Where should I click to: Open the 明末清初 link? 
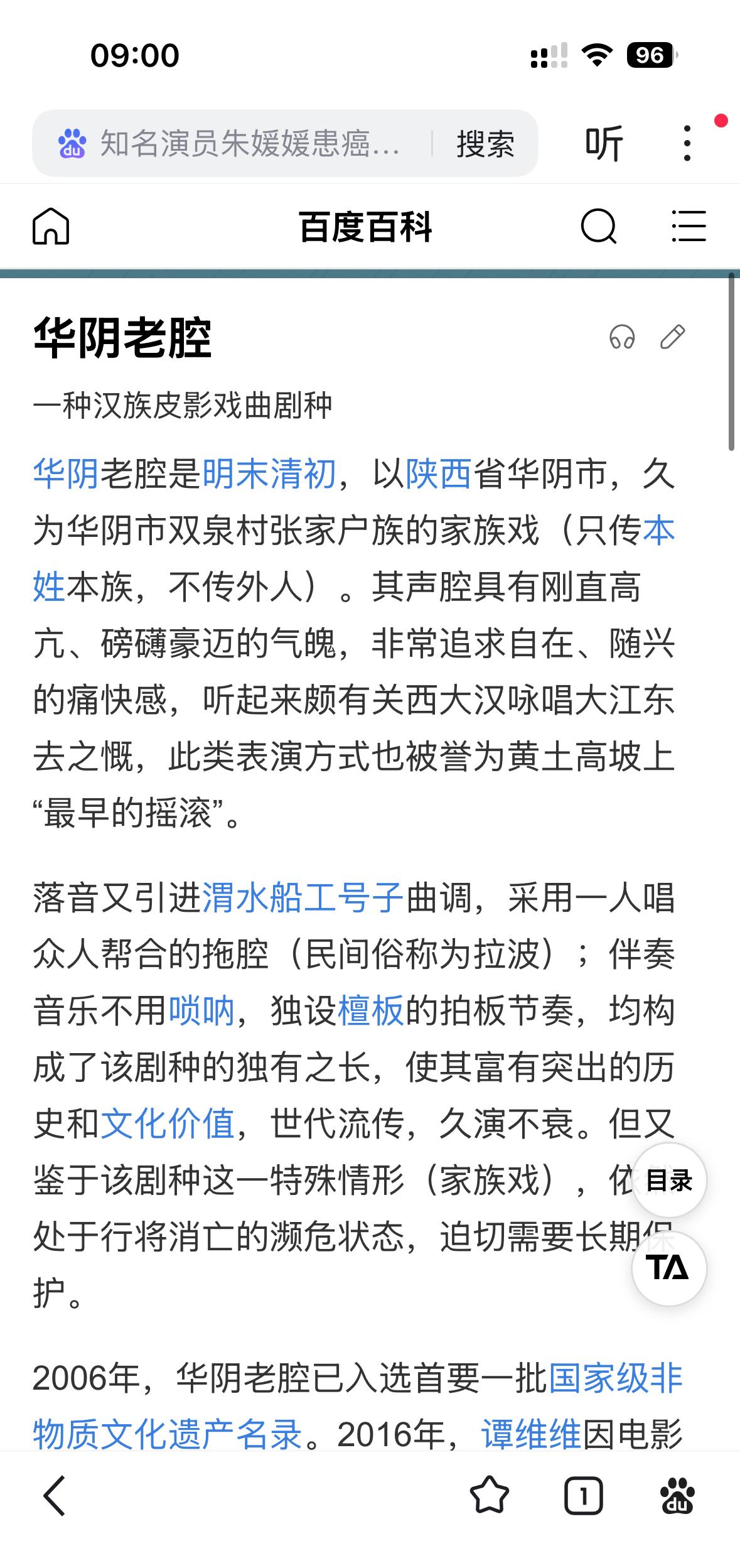click(x=269, y=474)
